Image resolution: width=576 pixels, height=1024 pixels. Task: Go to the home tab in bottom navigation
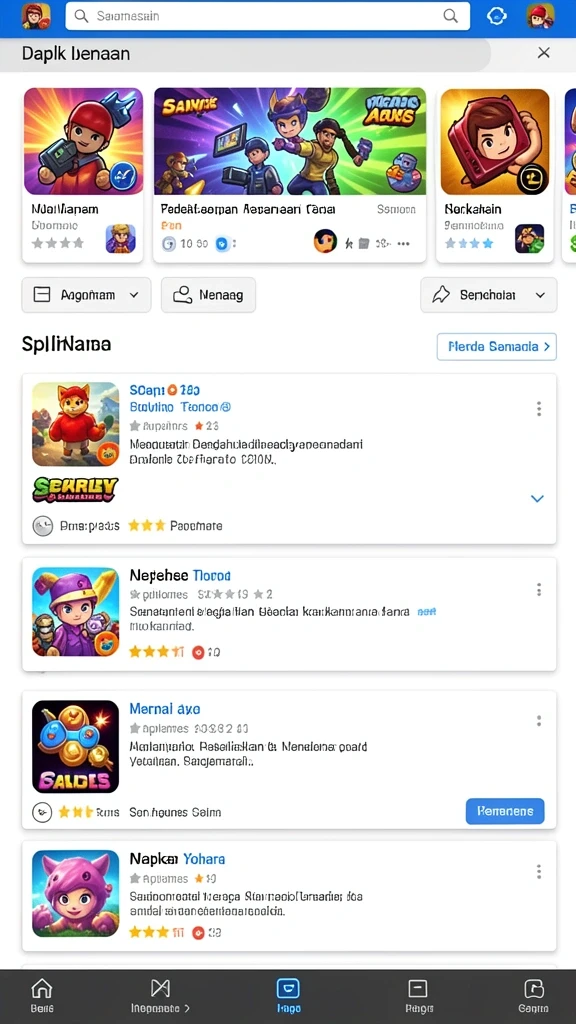[x=42, y=997]
